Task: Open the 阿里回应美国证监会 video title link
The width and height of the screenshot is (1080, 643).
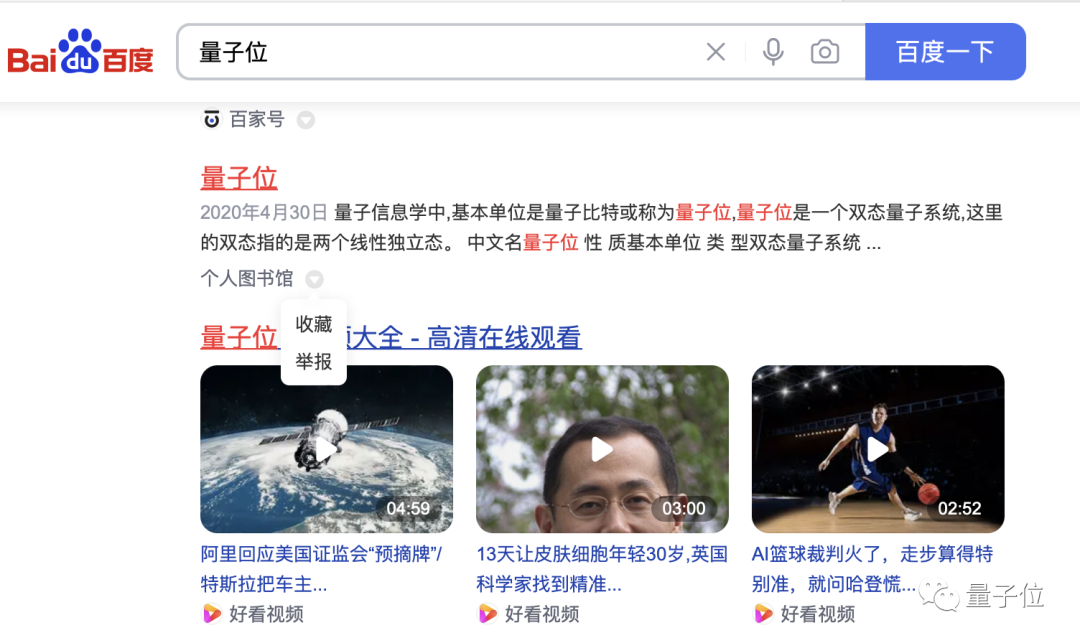Action: (x=322, y=569)
